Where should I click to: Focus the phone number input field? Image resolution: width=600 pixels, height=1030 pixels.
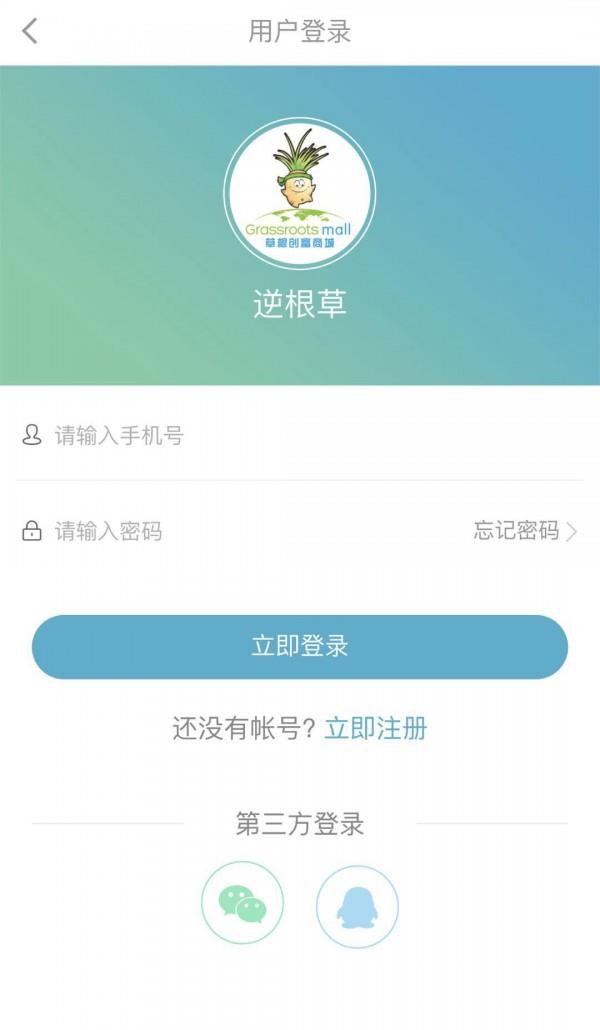[x=300, y=436]
